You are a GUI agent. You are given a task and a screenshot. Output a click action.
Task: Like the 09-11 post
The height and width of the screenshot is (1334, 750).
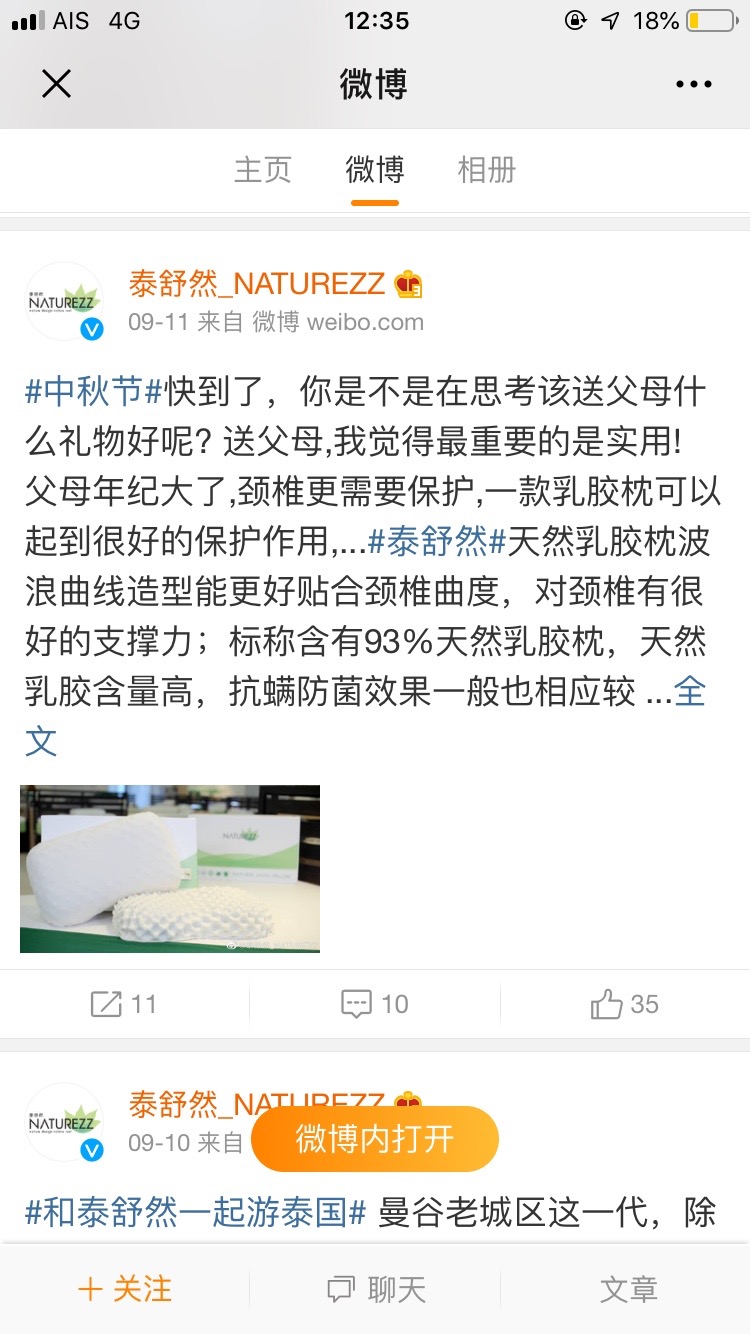tap(625, 1004)
